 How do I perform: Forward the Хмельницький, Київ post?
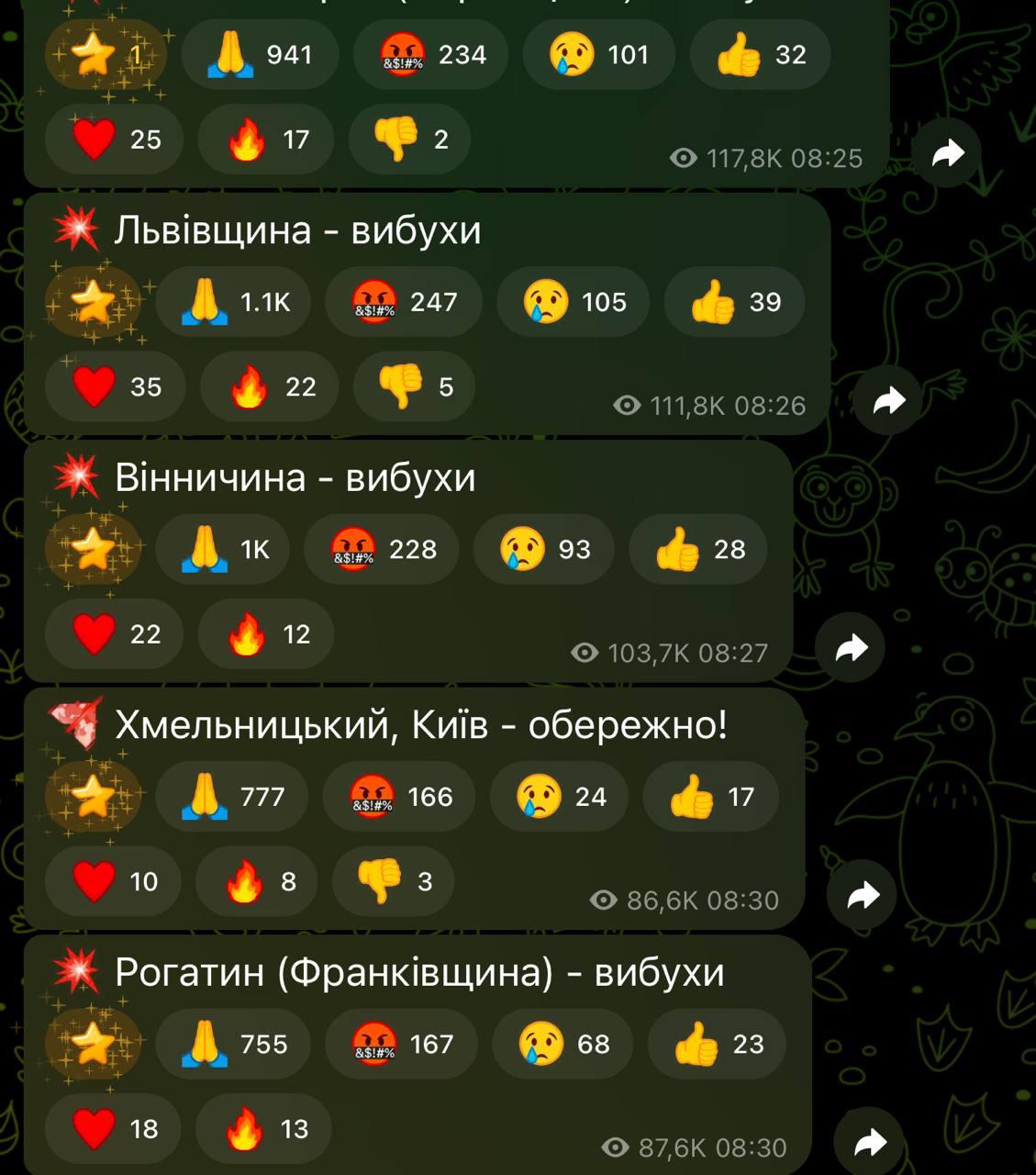862,895
